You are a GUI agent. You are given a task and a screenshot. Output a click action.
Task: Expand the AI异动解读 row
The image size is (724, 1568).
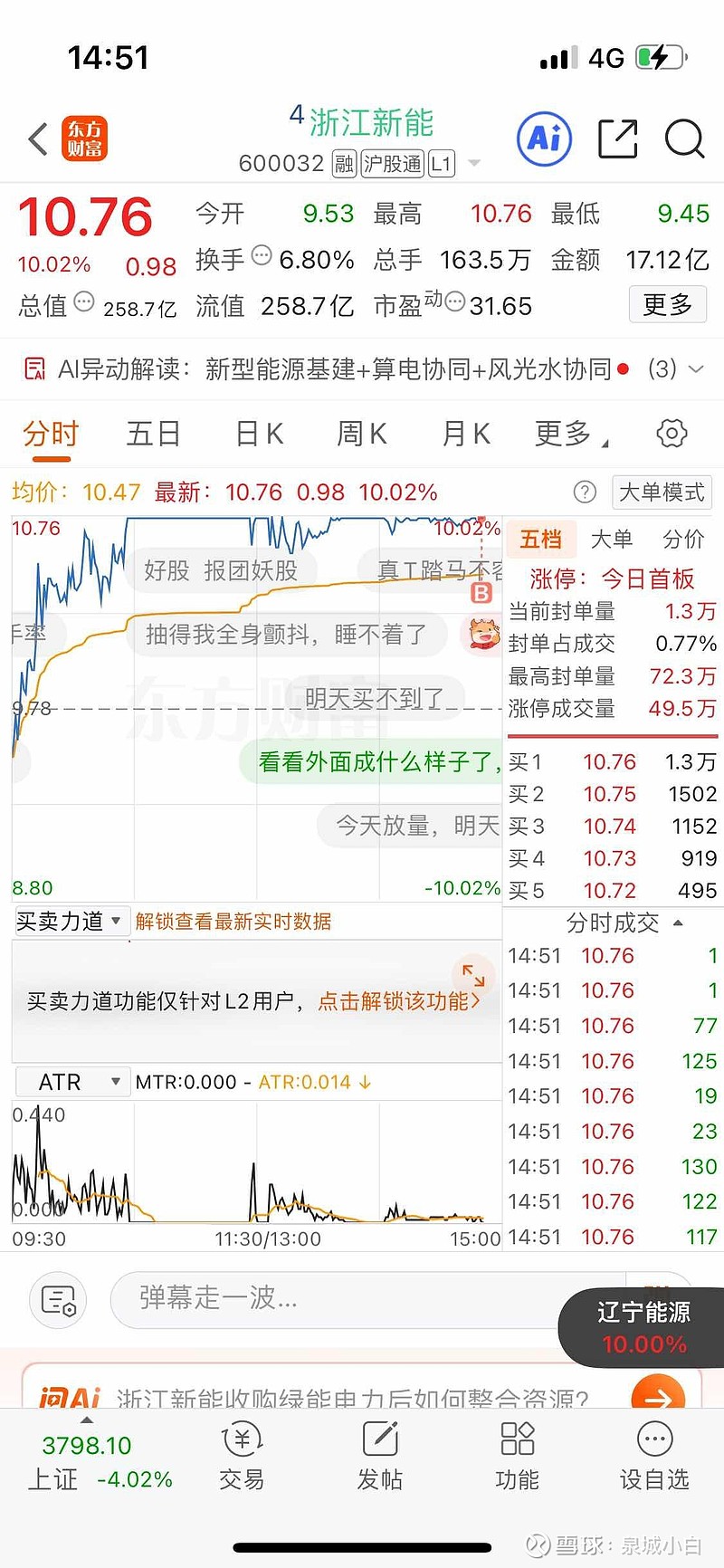696,369
